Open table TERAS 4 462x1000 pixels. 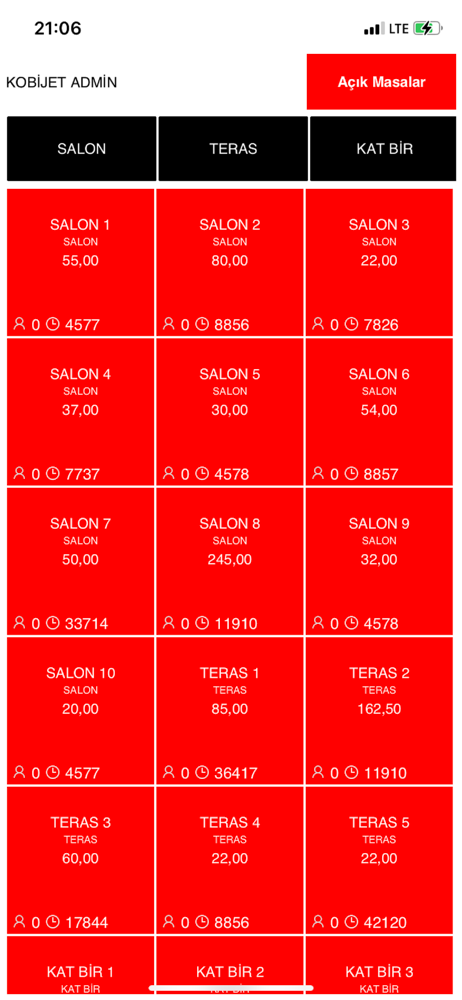(230, 860)
